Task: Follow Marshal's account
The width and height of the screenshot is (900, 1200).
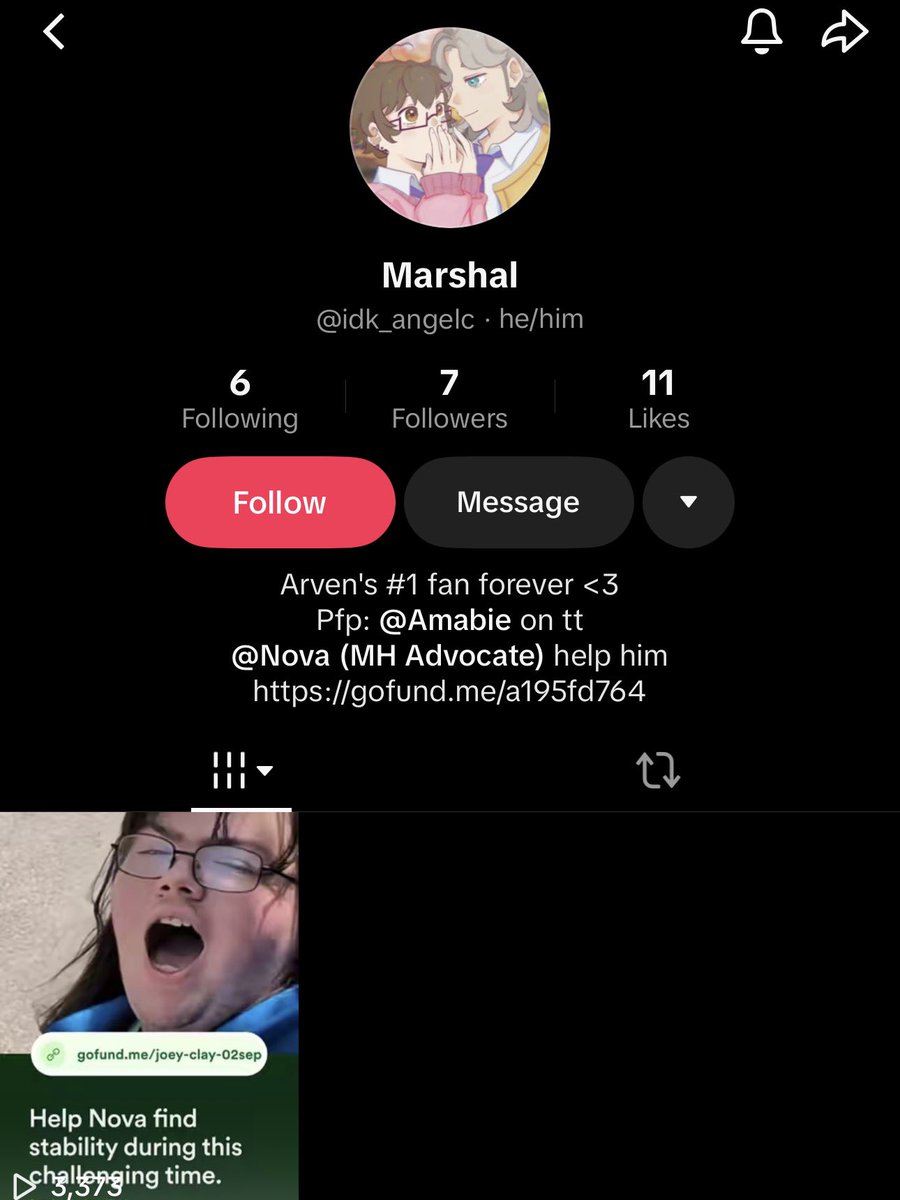Action: pos(280,502)
